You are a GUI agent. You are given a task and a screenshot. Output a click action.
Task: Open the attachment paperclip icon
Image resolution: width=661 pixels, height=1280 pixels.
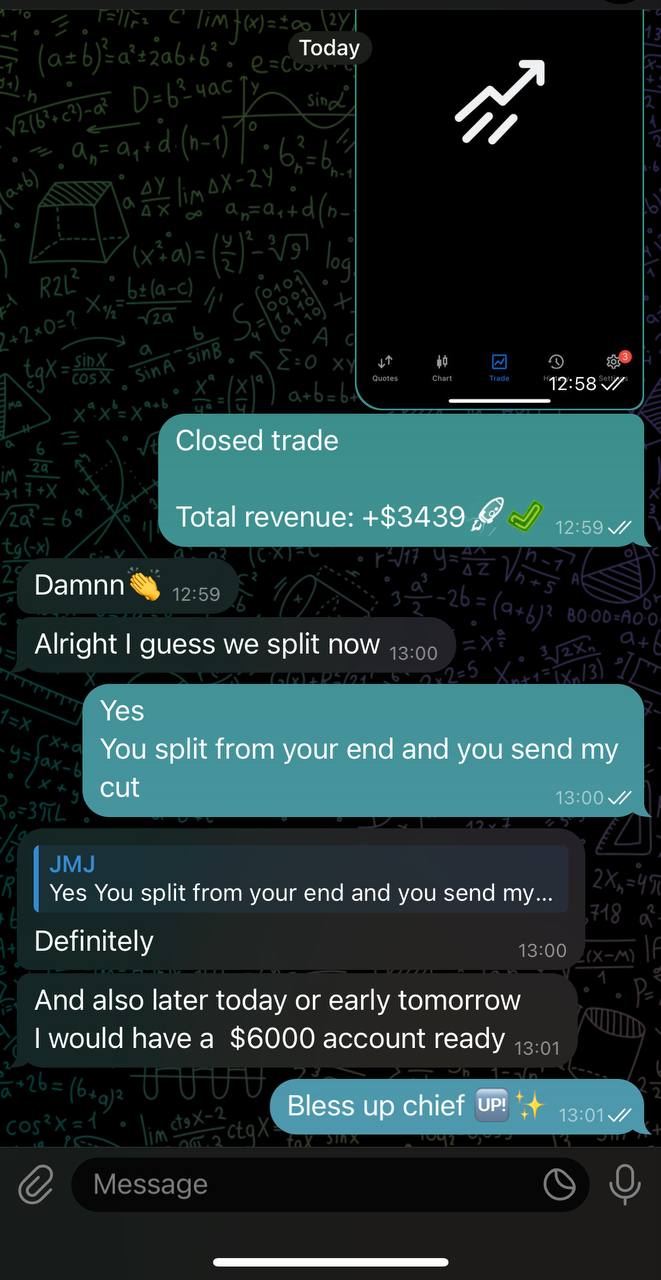[x=35, y=1185]
